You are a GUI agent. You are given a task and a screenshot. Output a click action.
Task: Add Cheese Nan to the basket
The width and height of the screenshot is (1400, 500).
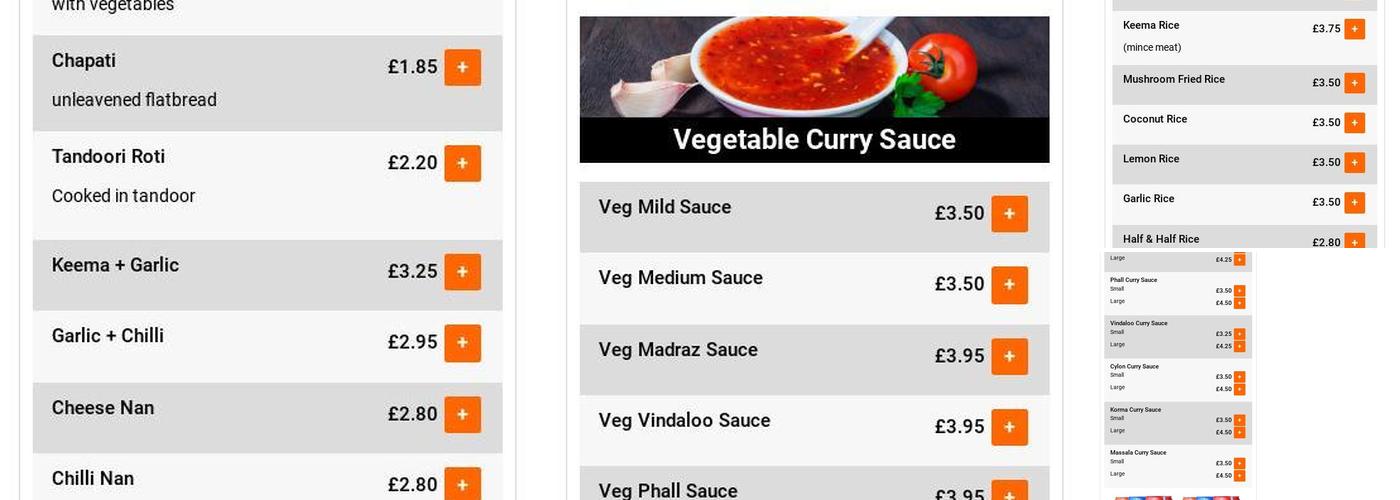click(462, 415)
